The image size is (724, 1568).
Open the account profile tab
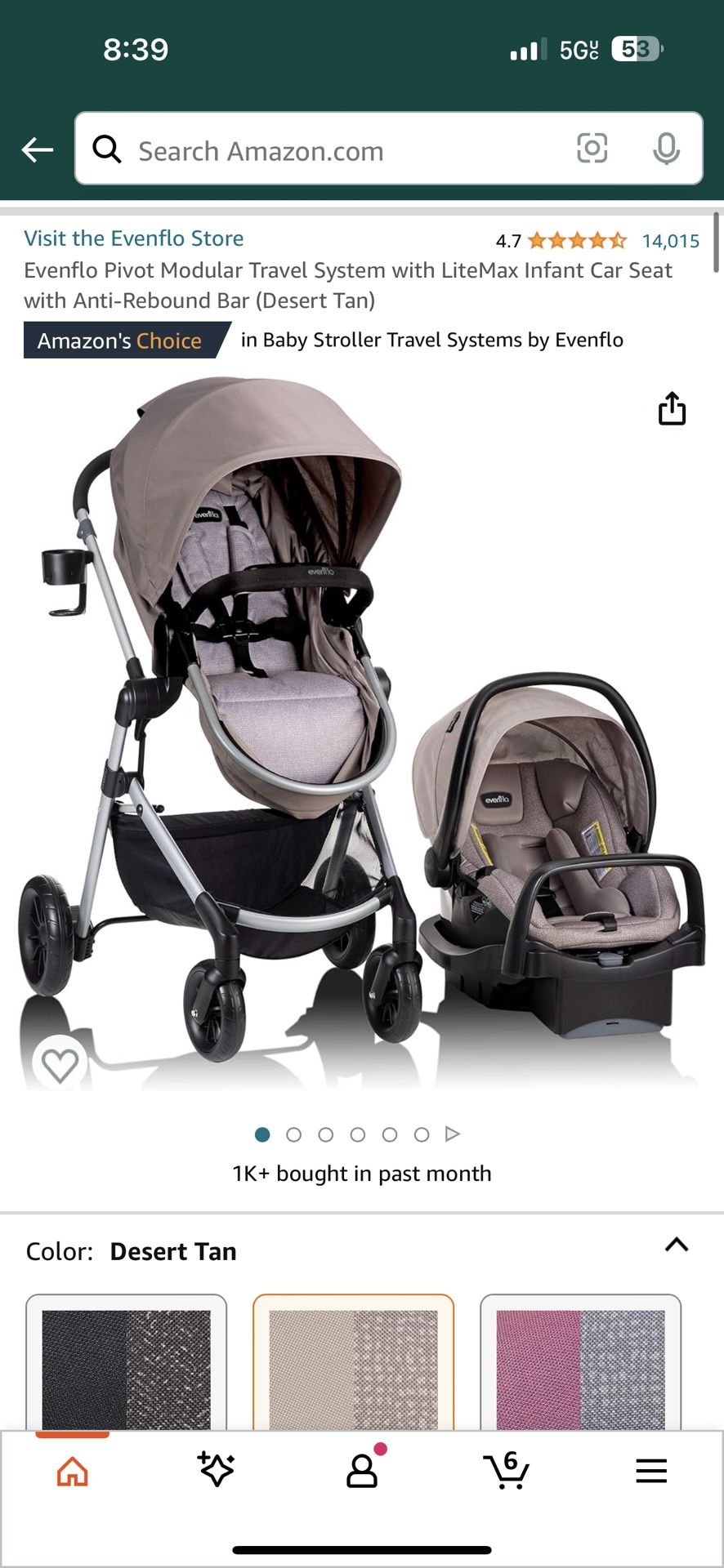pos(362,1471)
